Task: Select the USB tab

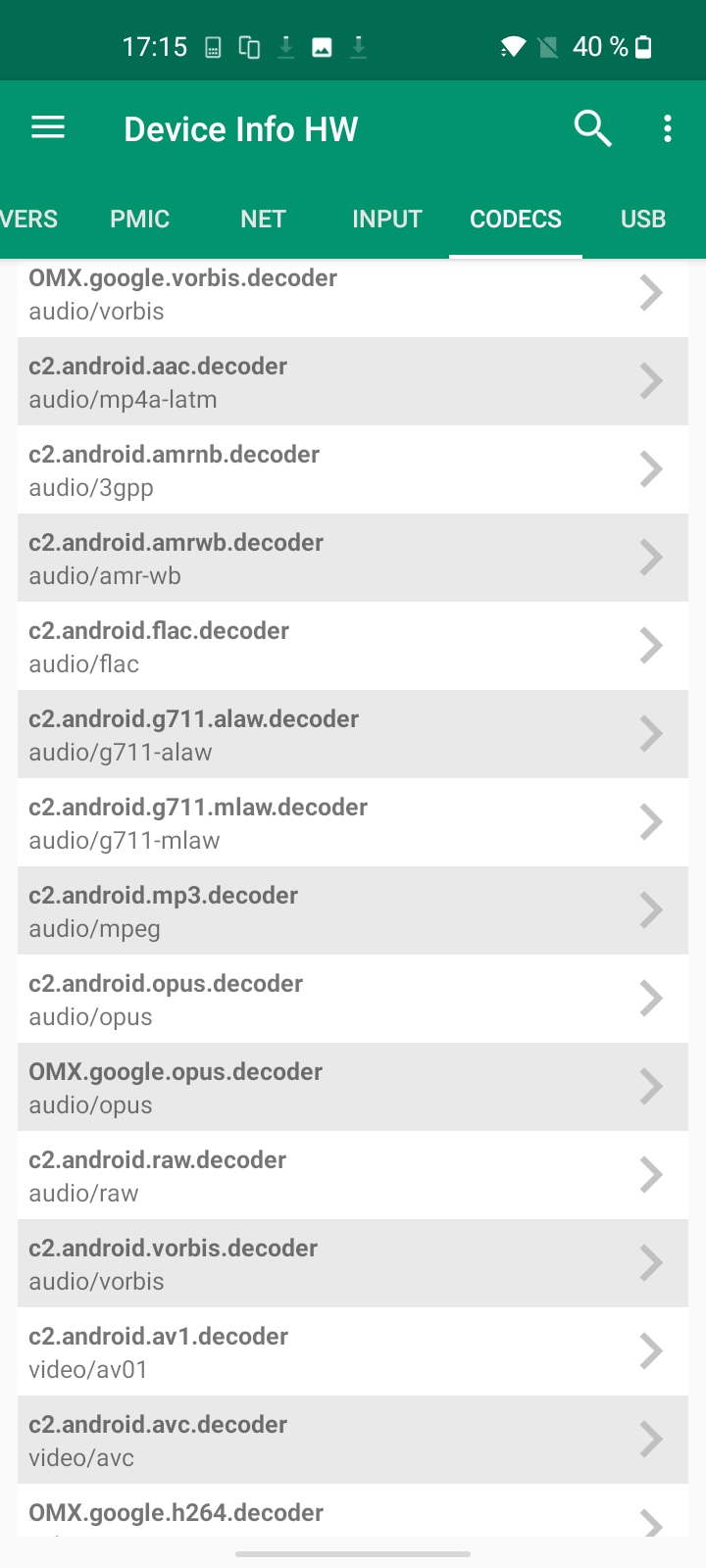Action: click(x=642, y=219)
